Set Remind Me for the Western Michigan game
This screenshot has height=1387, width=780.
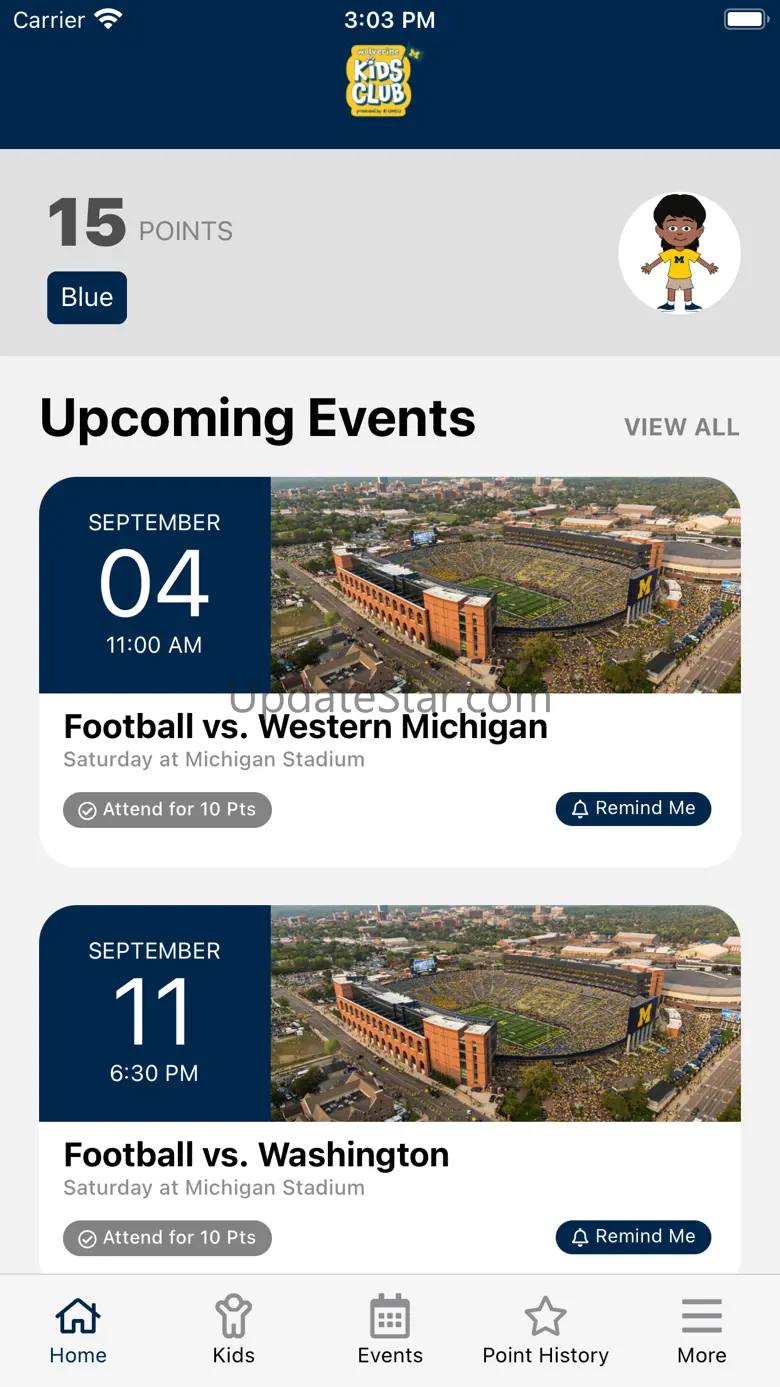click(x=633, y=808)
